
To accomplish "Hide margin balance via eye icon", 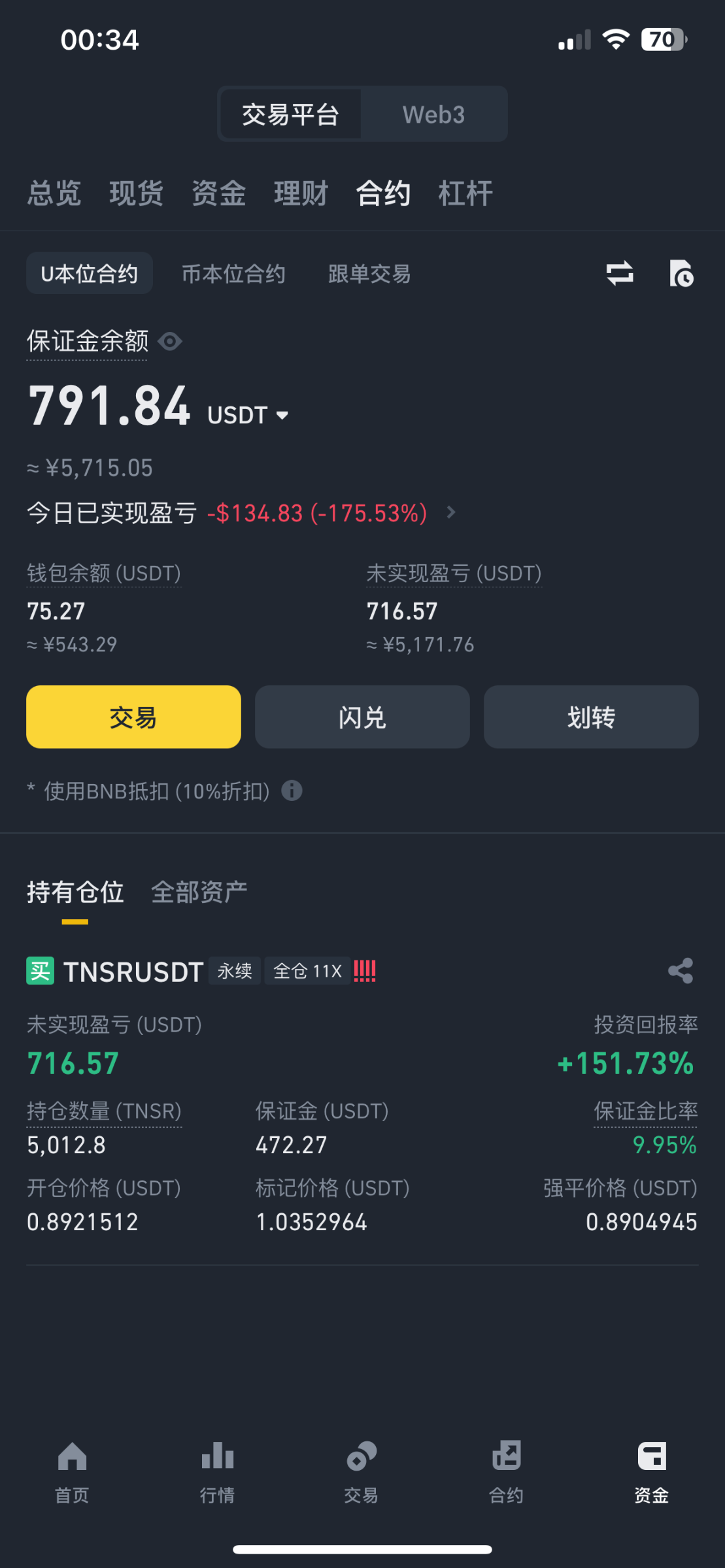I will click(x=170, y=341).
